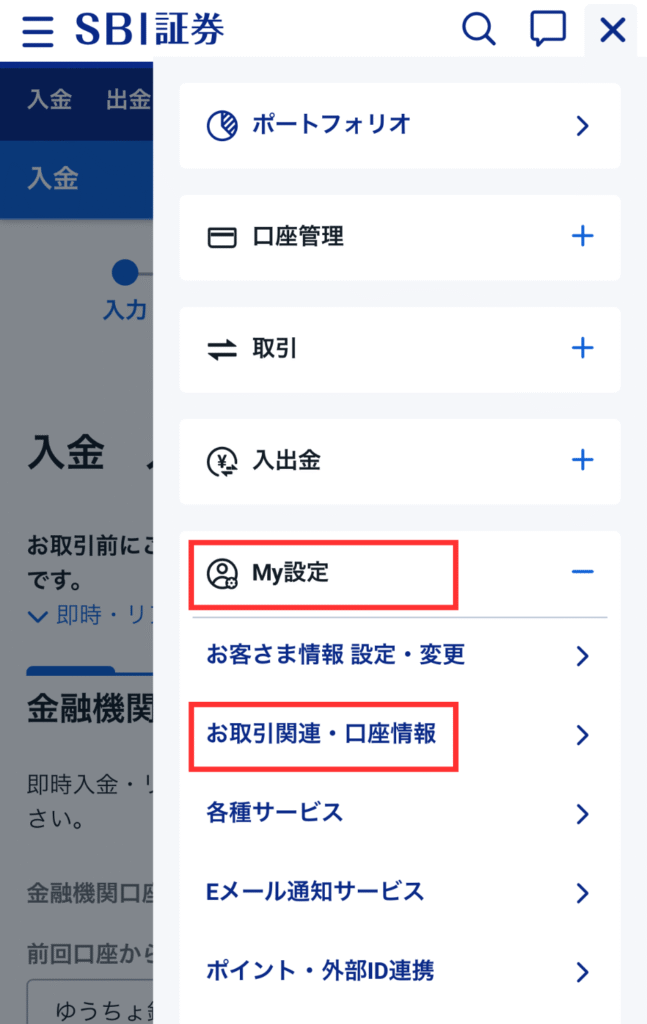Open お取引関連・口座情報
This screenshot has width=647, height=1024.
point(399,735)
